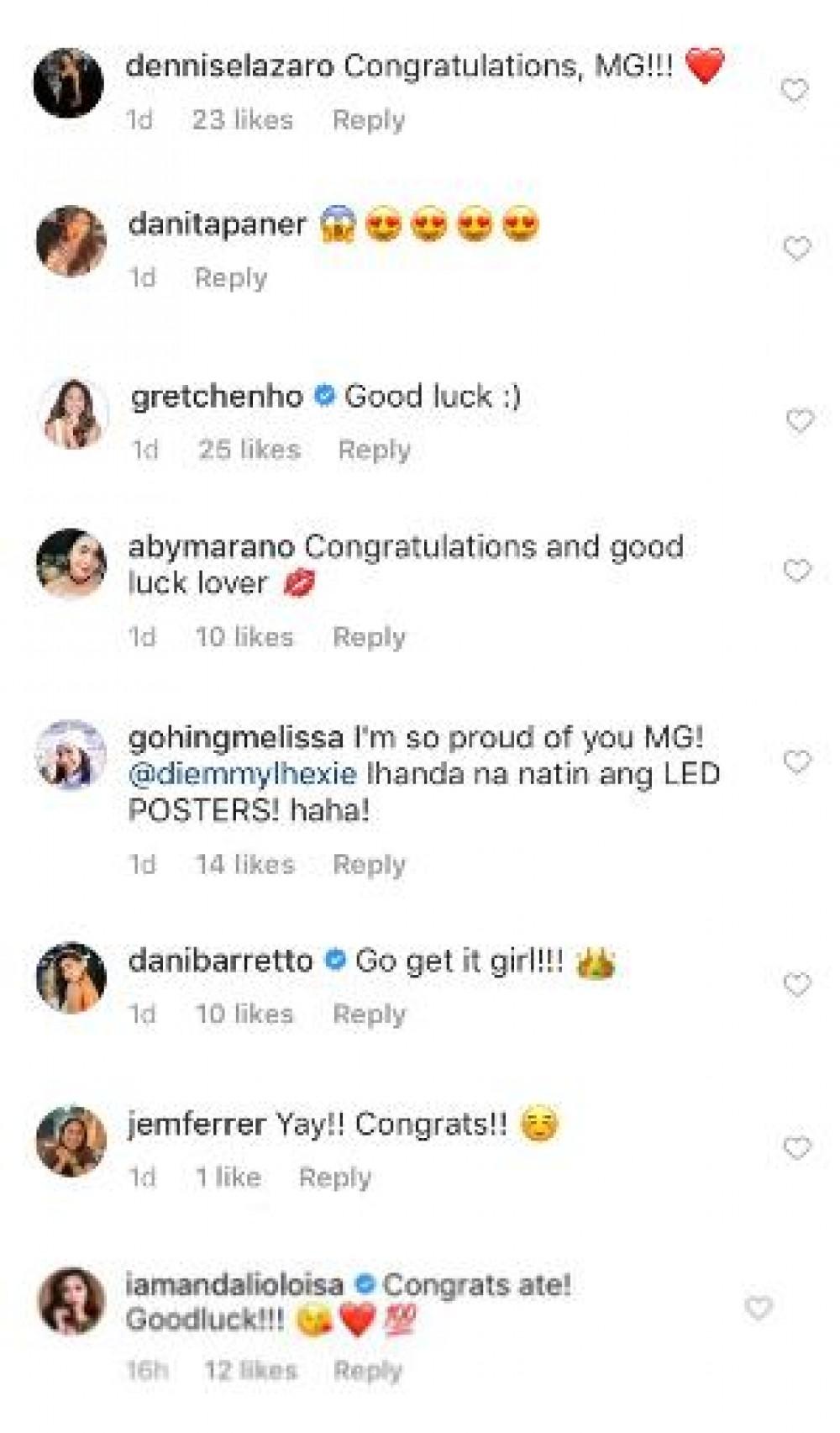Reply to danibarretto's comment
840x1433 pixels.
point(369,1014)
